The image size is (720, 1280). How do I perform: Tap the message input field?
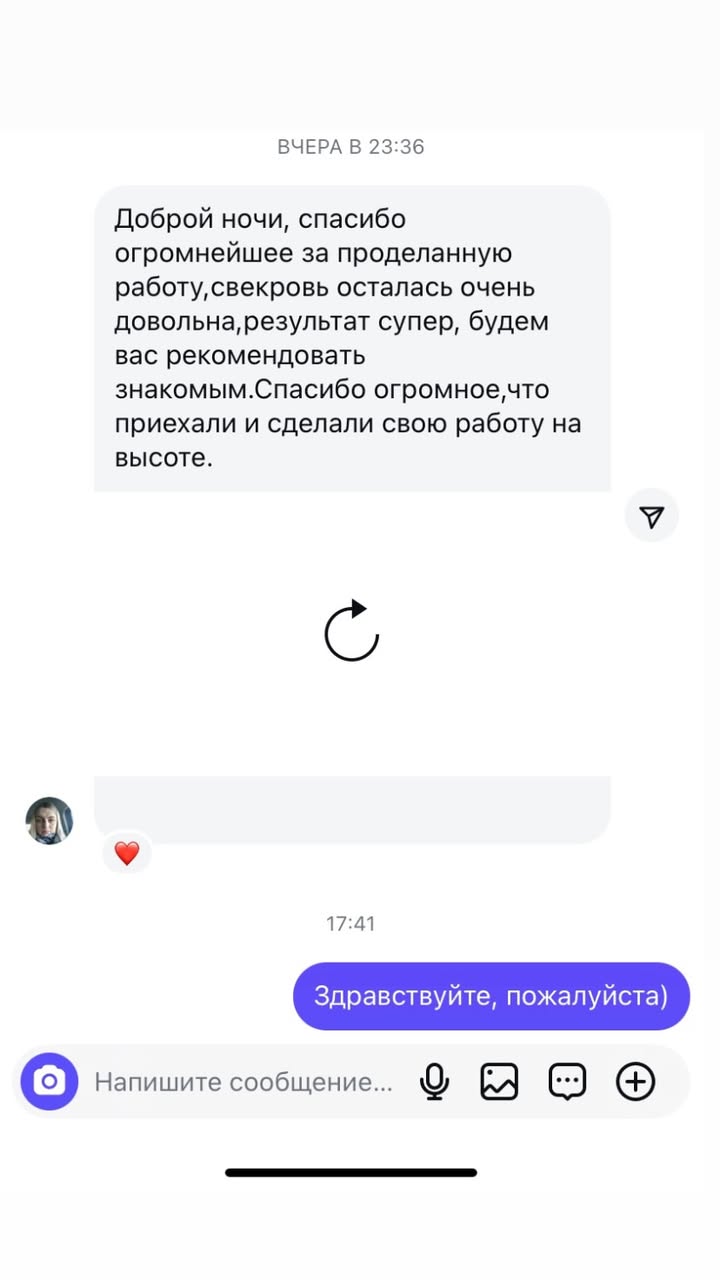[x=243, y=1082]
